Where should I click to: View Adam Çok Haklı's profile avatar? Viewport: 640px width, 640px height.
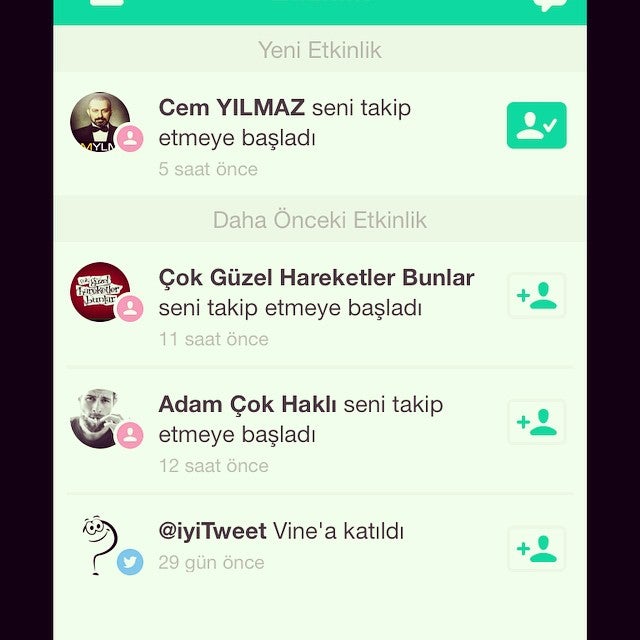coord(100,418)
